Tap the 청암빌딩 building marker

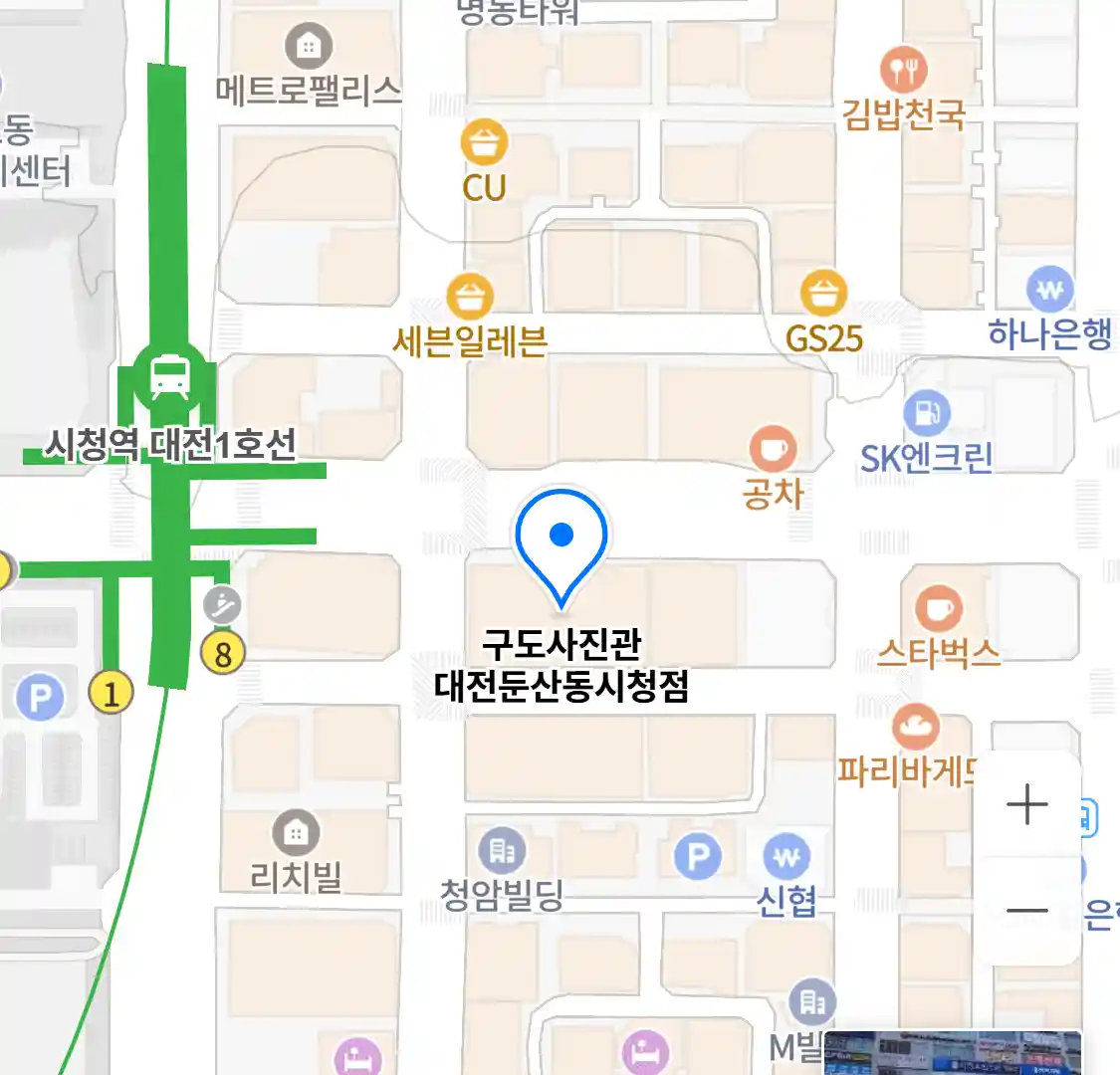tap(502, 851)
